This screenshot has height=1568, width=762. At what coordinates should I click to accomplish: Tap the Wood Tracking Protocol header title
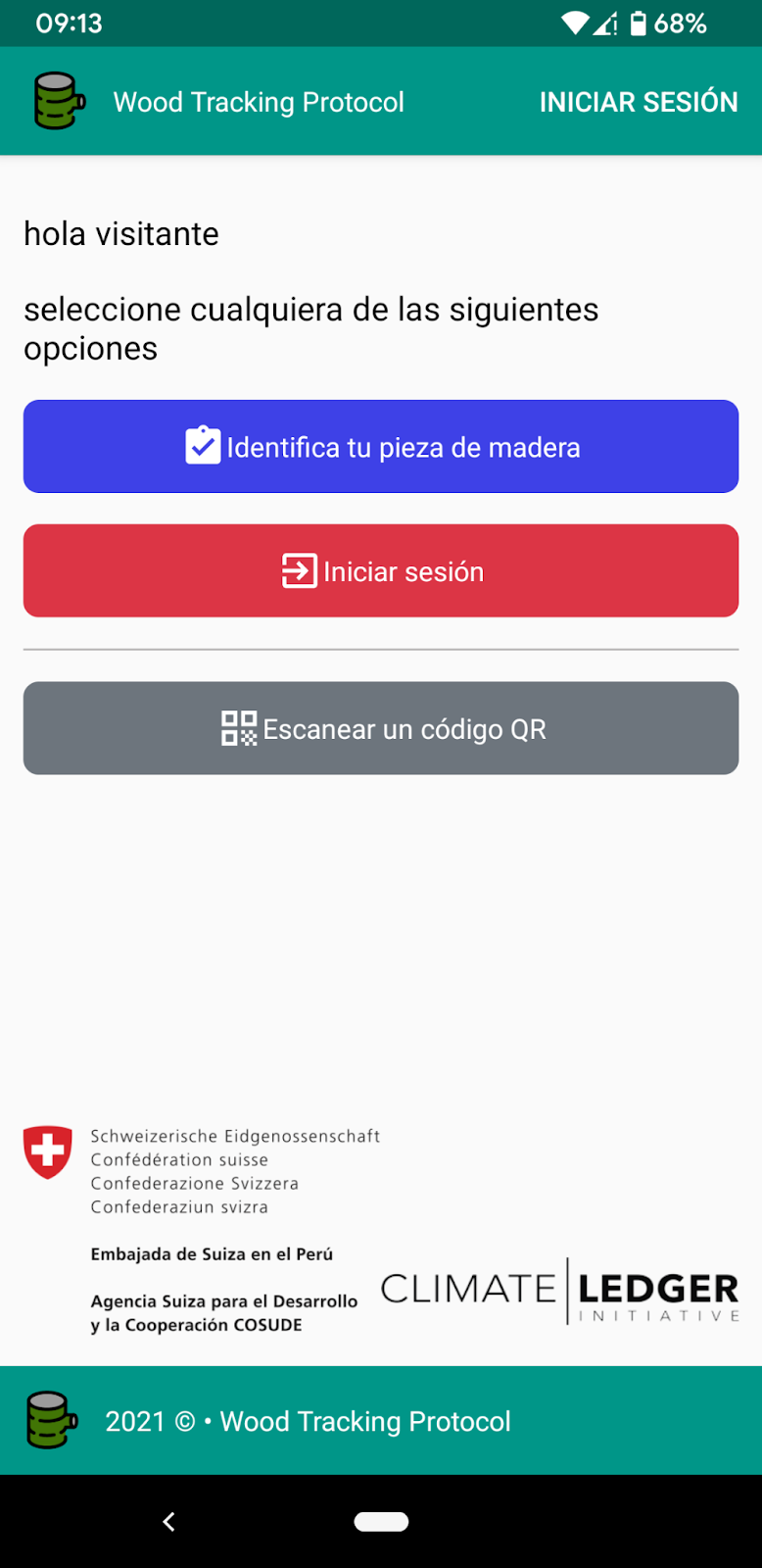(259, 102)
